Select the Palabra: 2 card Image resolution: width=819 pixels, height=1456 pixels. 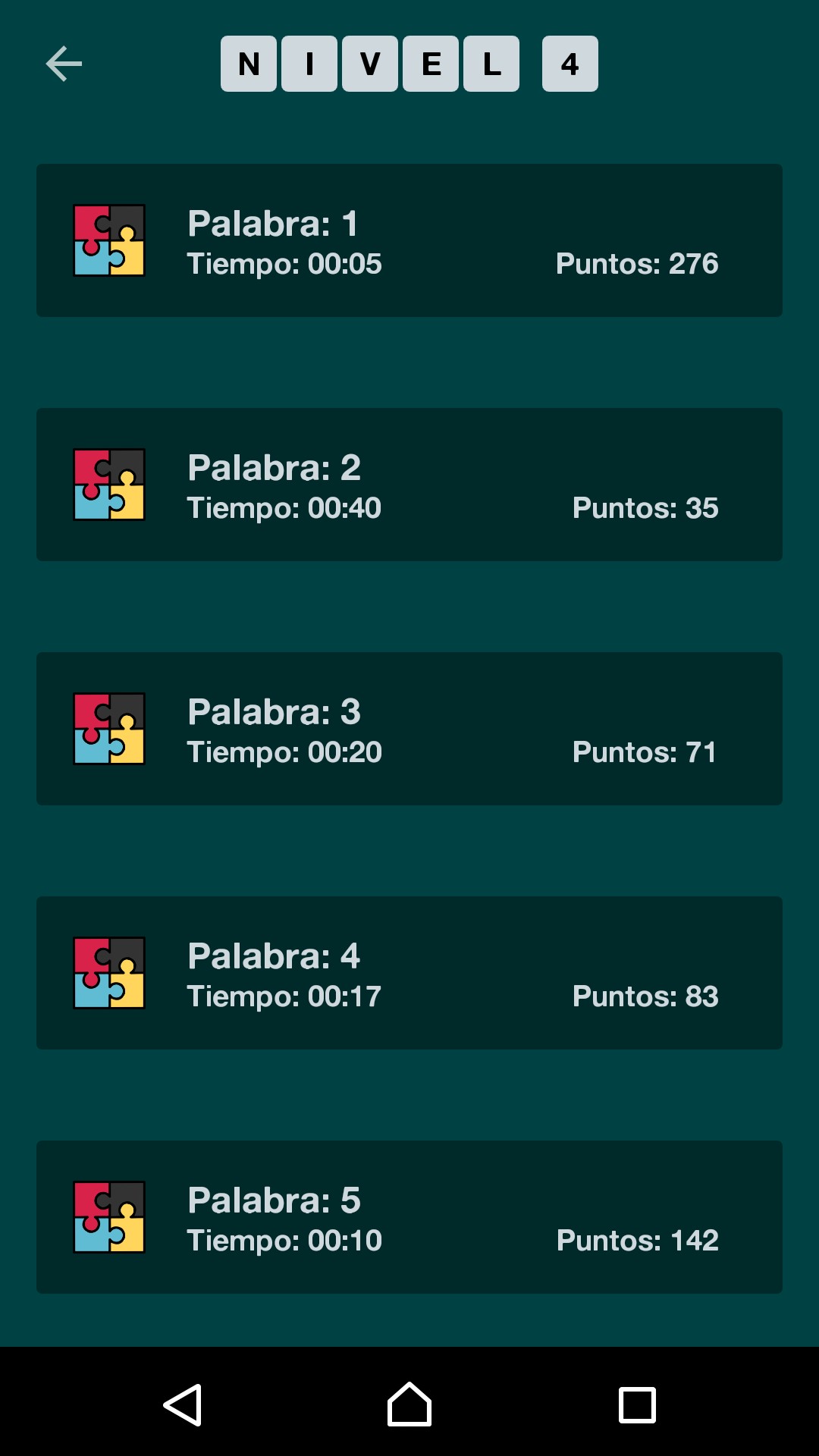(x=409, y=485)
